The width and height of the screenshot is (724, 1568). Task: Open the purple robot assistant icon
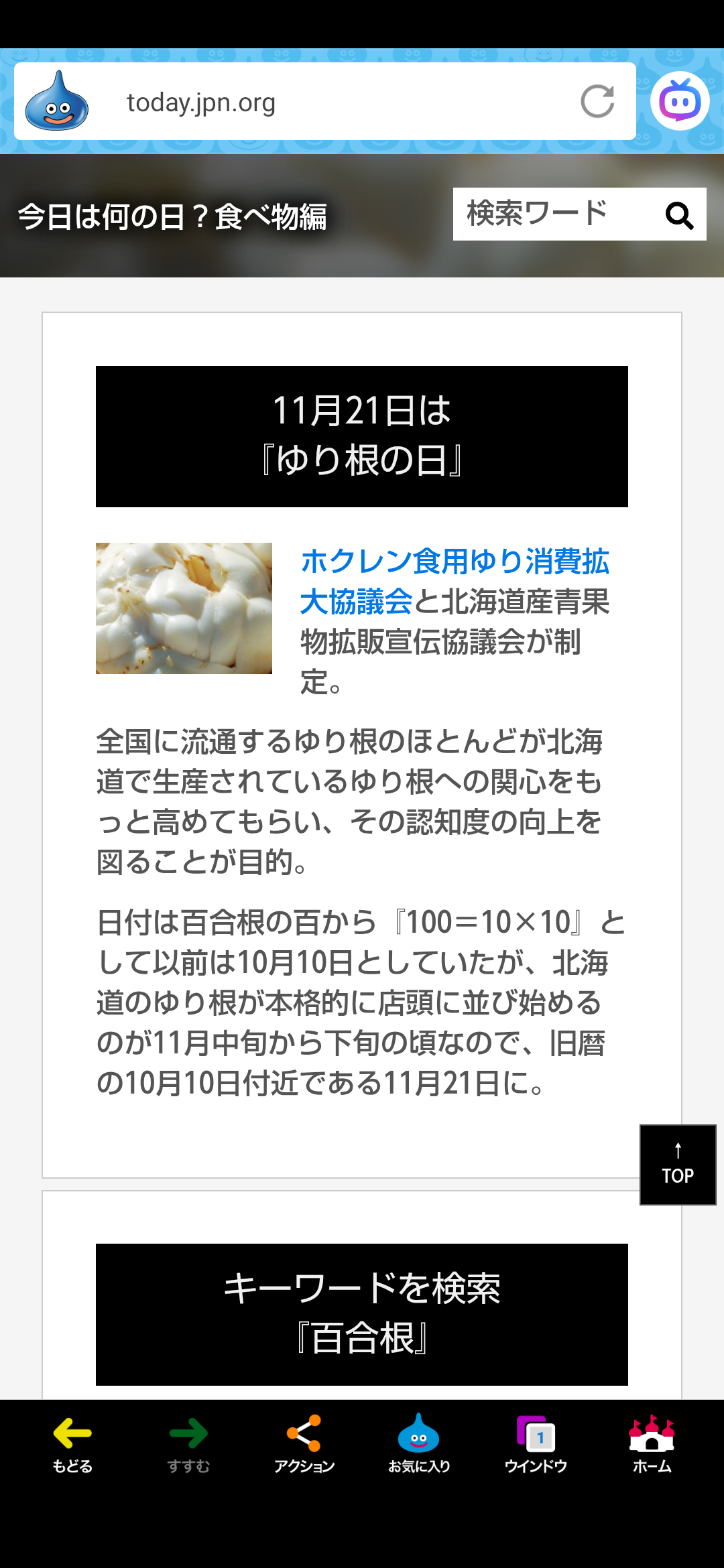click(x=679, y=101)
